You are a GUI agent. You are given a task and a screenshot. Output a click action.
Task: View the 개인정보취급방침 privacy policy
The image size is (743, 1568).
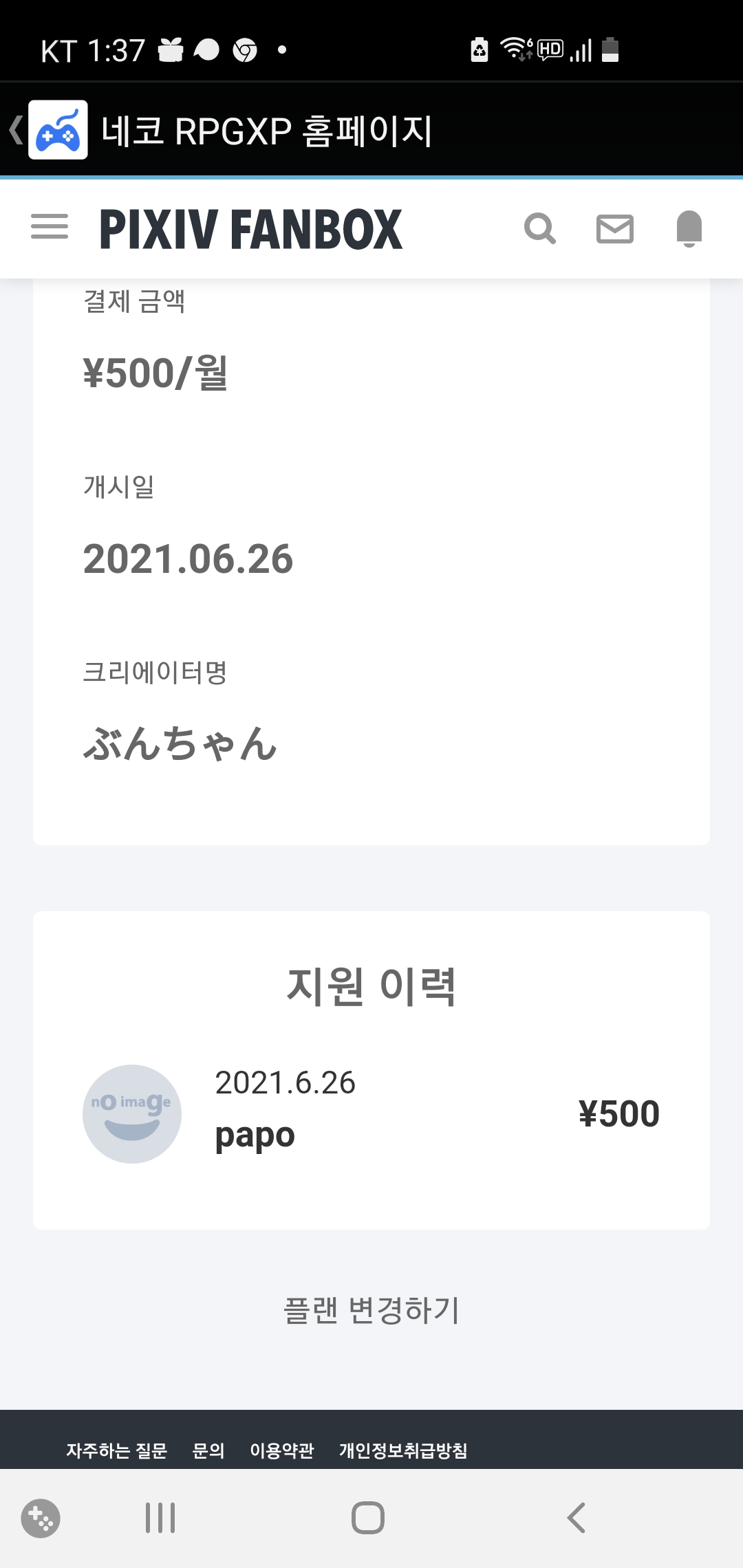[x=403, y=1450]
